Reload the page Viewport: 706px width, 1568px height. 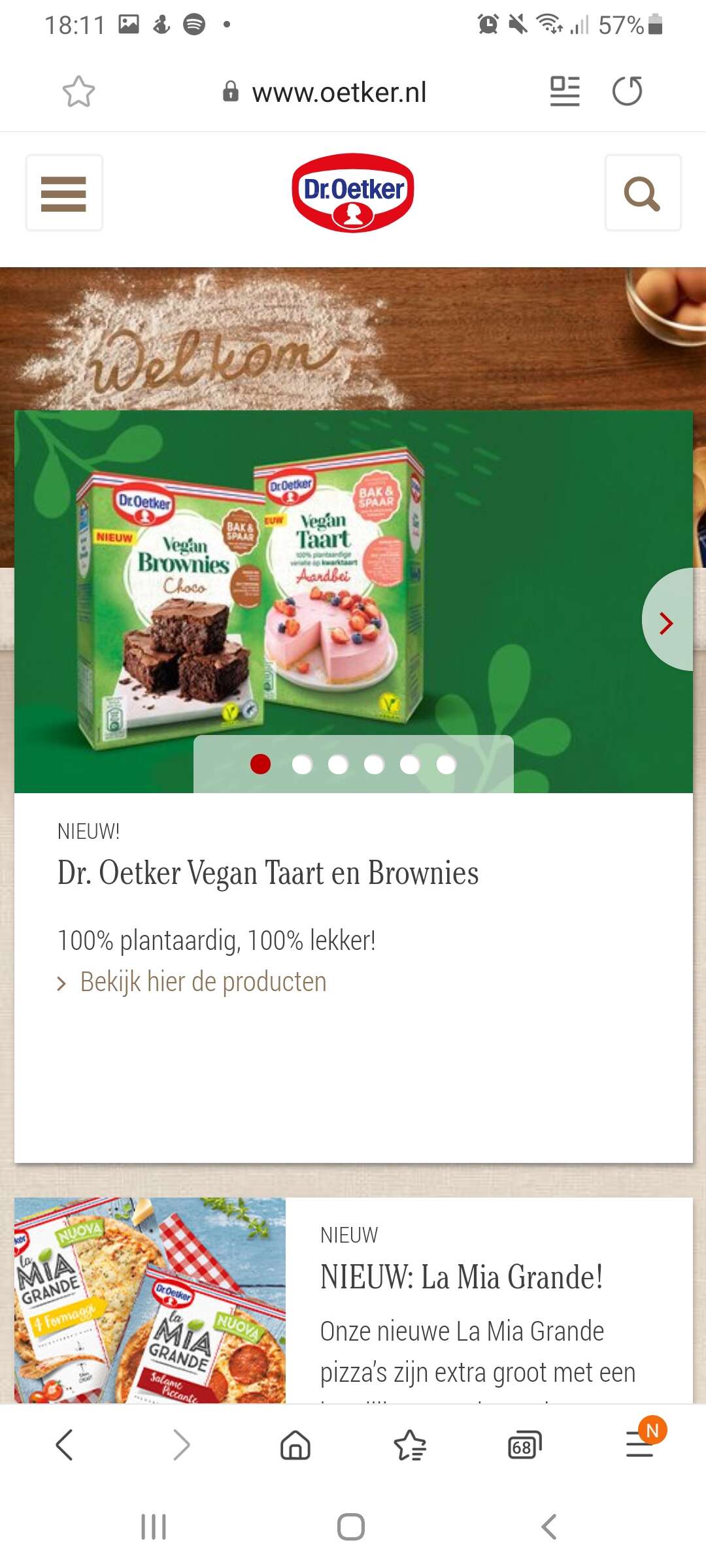pos(627,91)
